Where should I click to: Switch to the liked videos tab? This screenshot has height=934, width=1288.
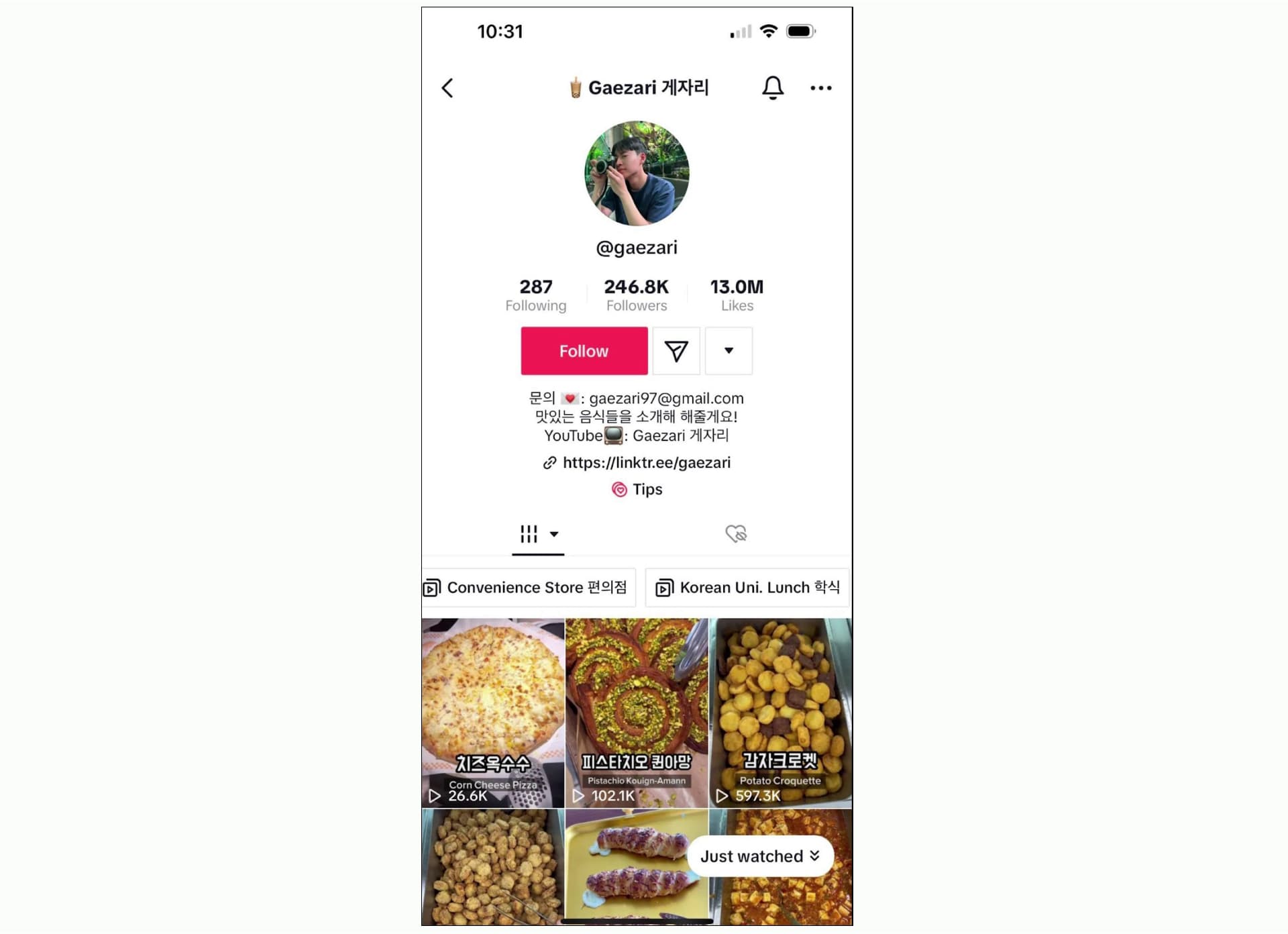pyautogui.click(x=736, y=534)
